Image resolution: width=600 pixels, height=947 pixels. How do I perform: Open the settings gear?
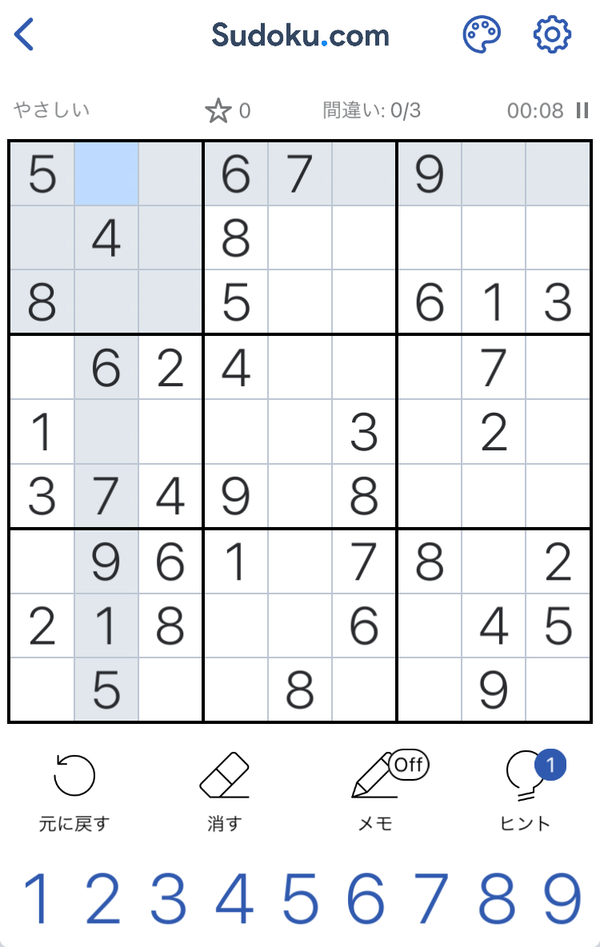[x=552, y=34]
